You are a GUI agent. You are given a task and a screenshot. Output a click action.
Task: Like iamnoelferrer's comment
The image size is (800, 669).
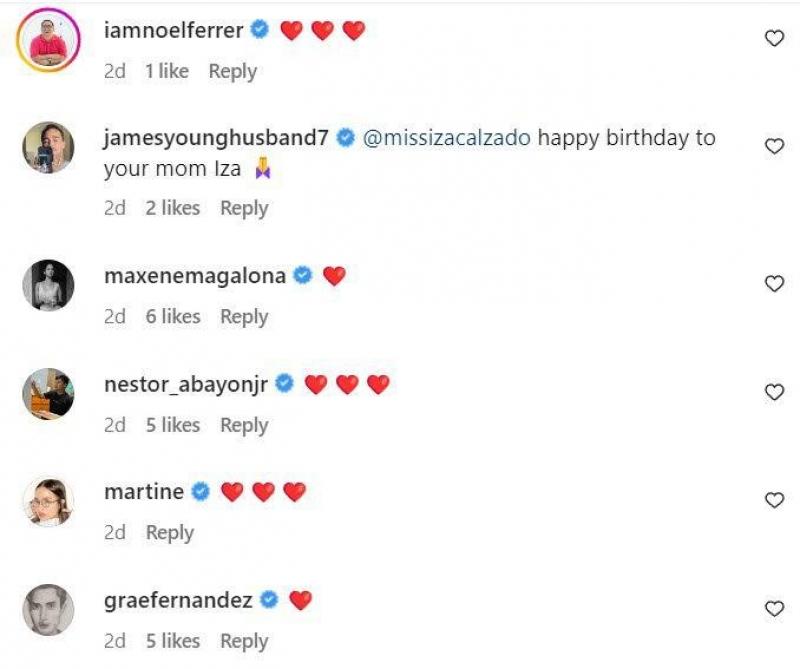coord(773,38)
